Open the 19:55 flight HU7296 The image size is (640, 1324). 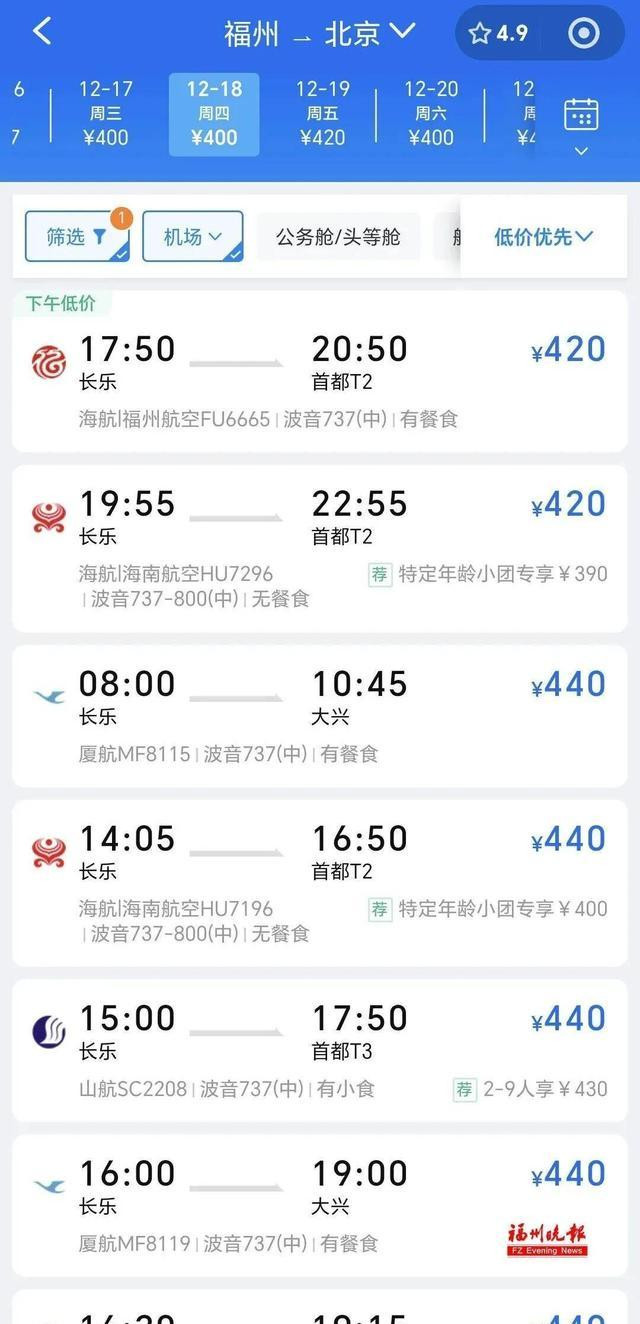pyautogui.click(x=320, y=548)
